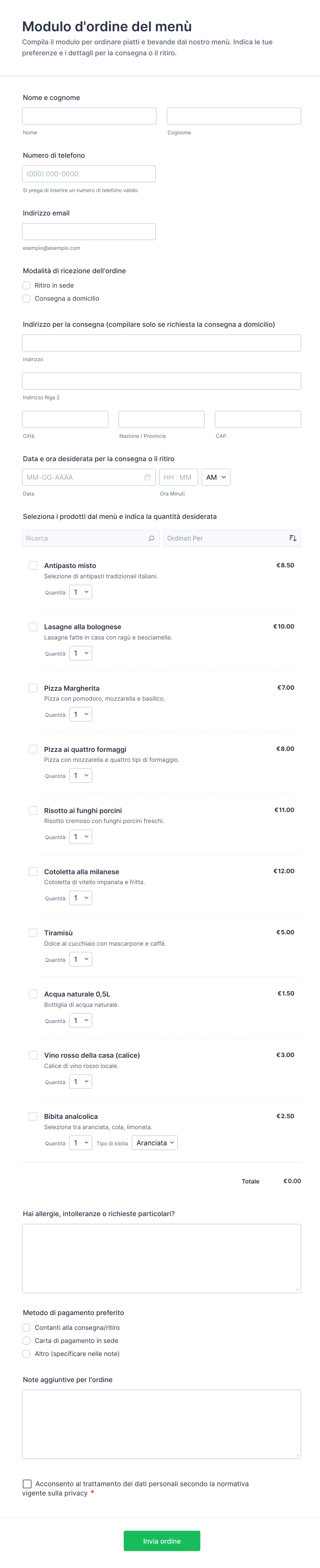Open the Ordinati Per sorting dropdown

(x=232, y=538)
